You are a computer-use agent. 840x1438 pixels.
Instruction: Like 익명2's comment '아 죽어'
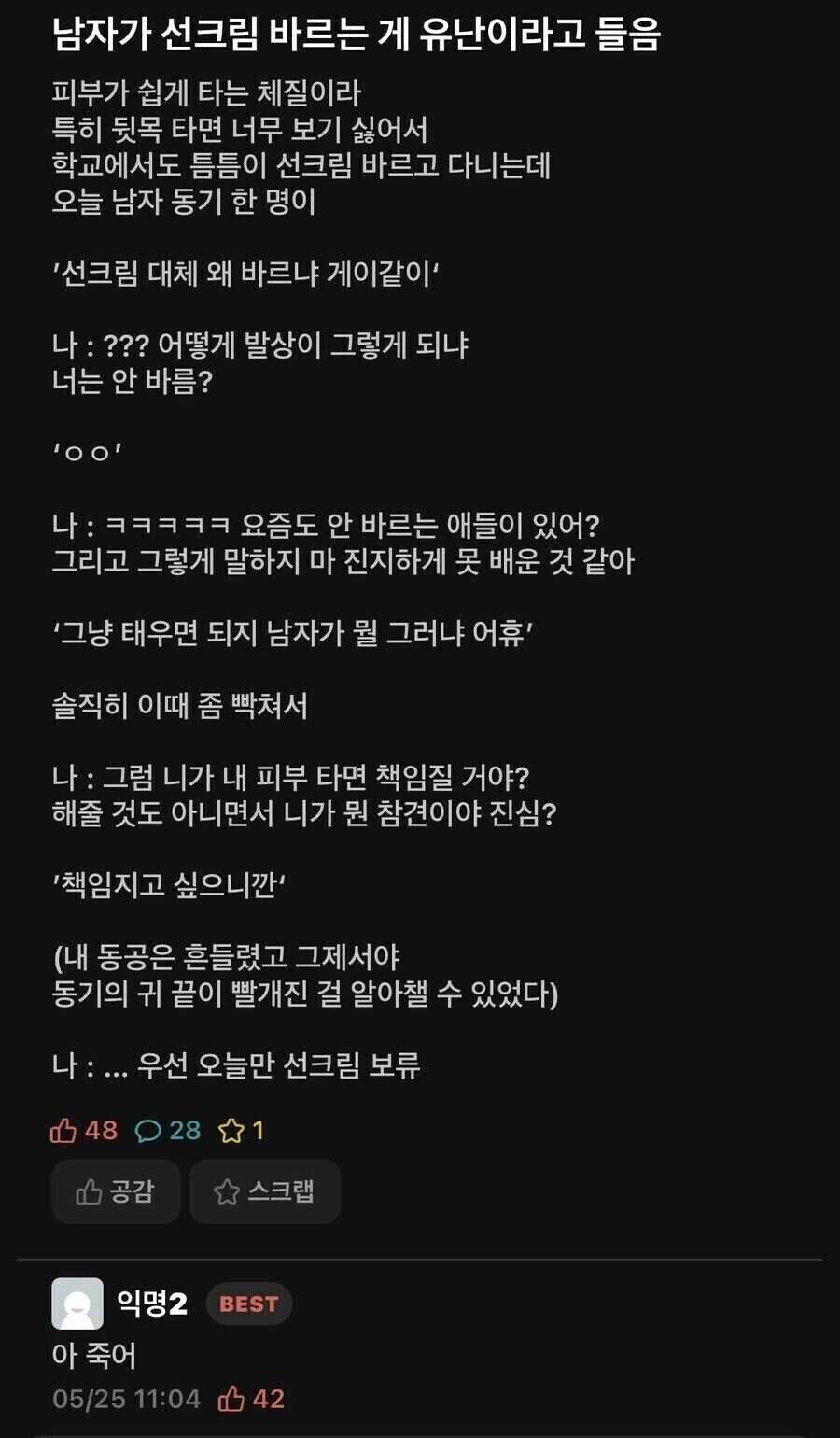231,1399
